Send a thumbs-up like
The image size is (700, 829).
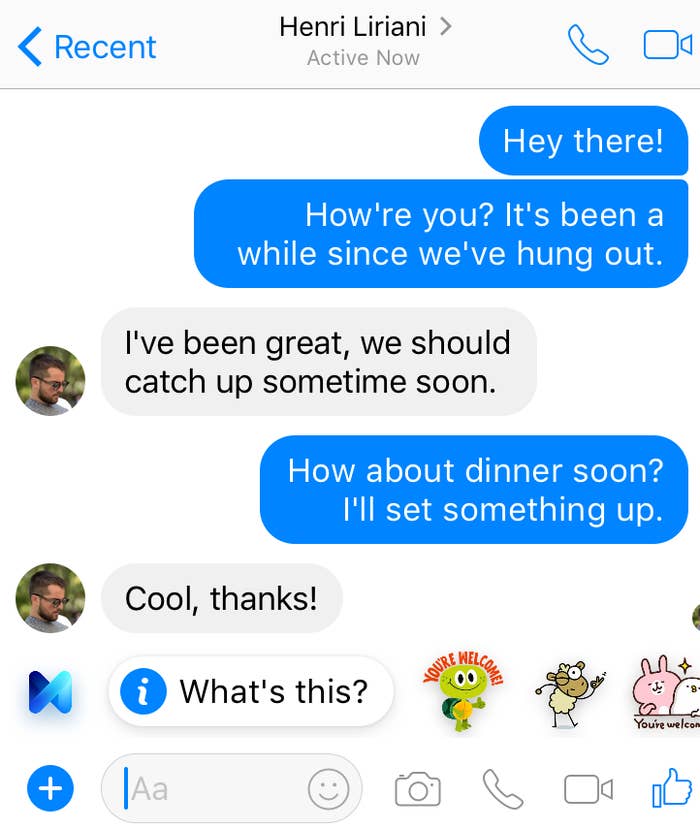point(672,788)
